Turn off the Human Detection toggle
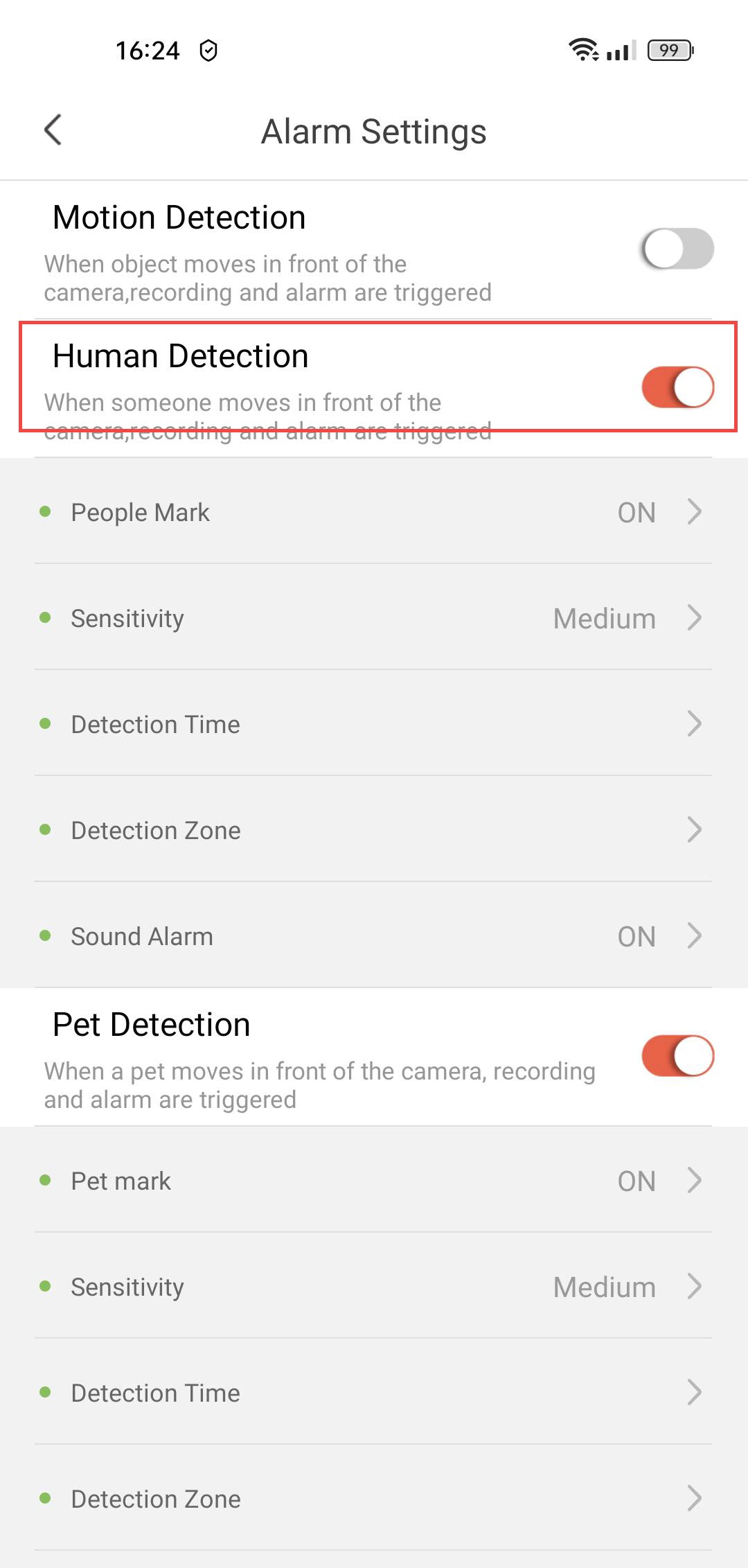Screen dimensions: 748x1568 click(x=677, y=387)
